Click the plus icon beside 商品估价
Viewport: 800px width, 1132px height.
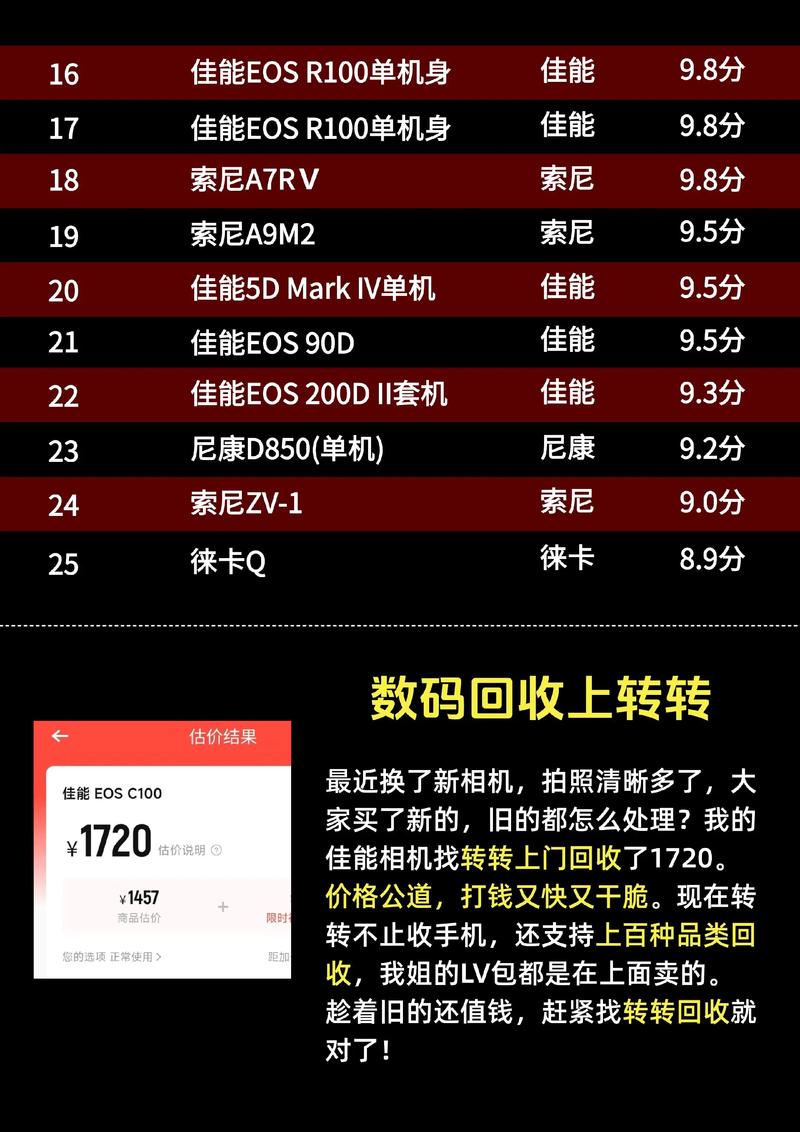[x=222, y=906]
